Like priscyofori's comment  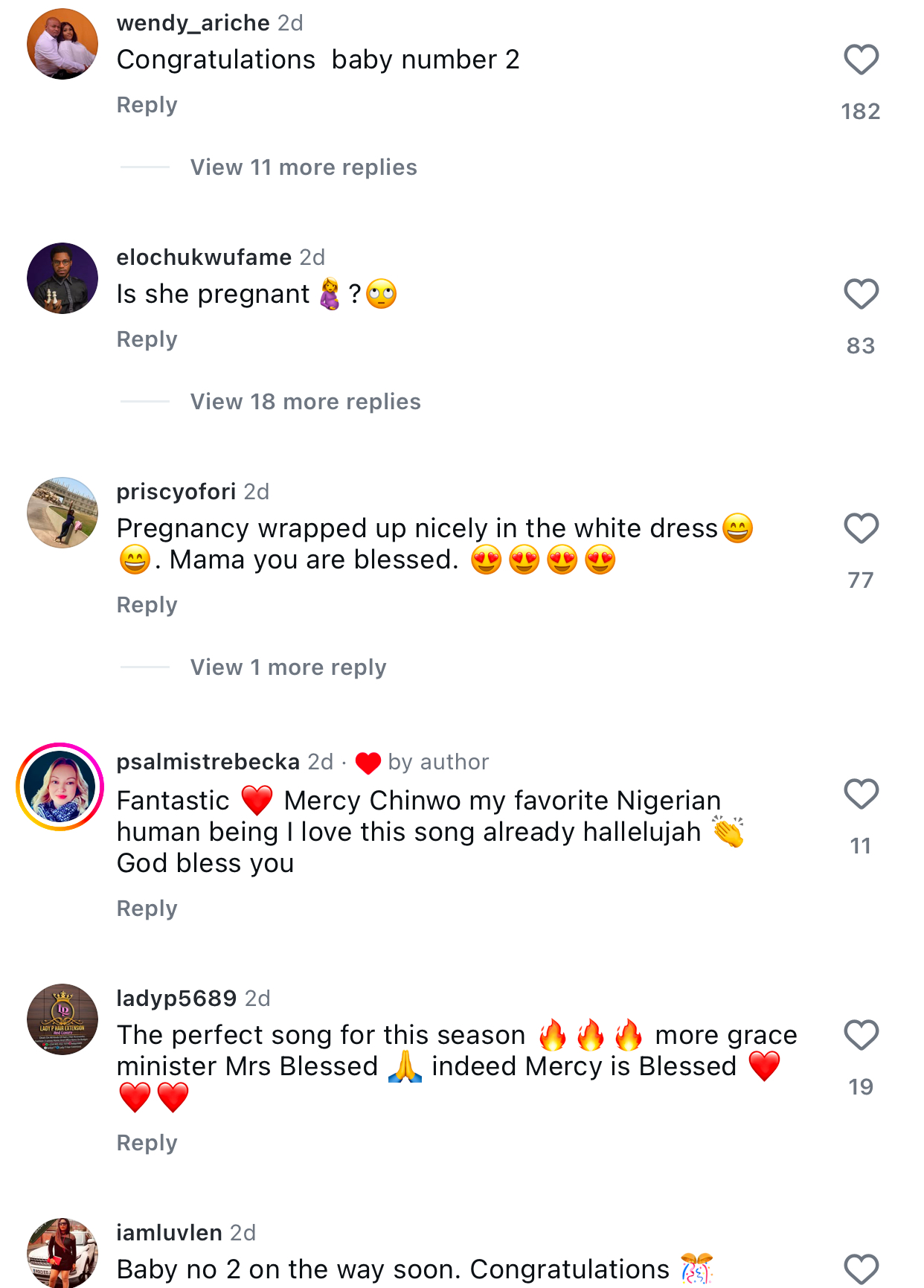[x=861, y=529]
